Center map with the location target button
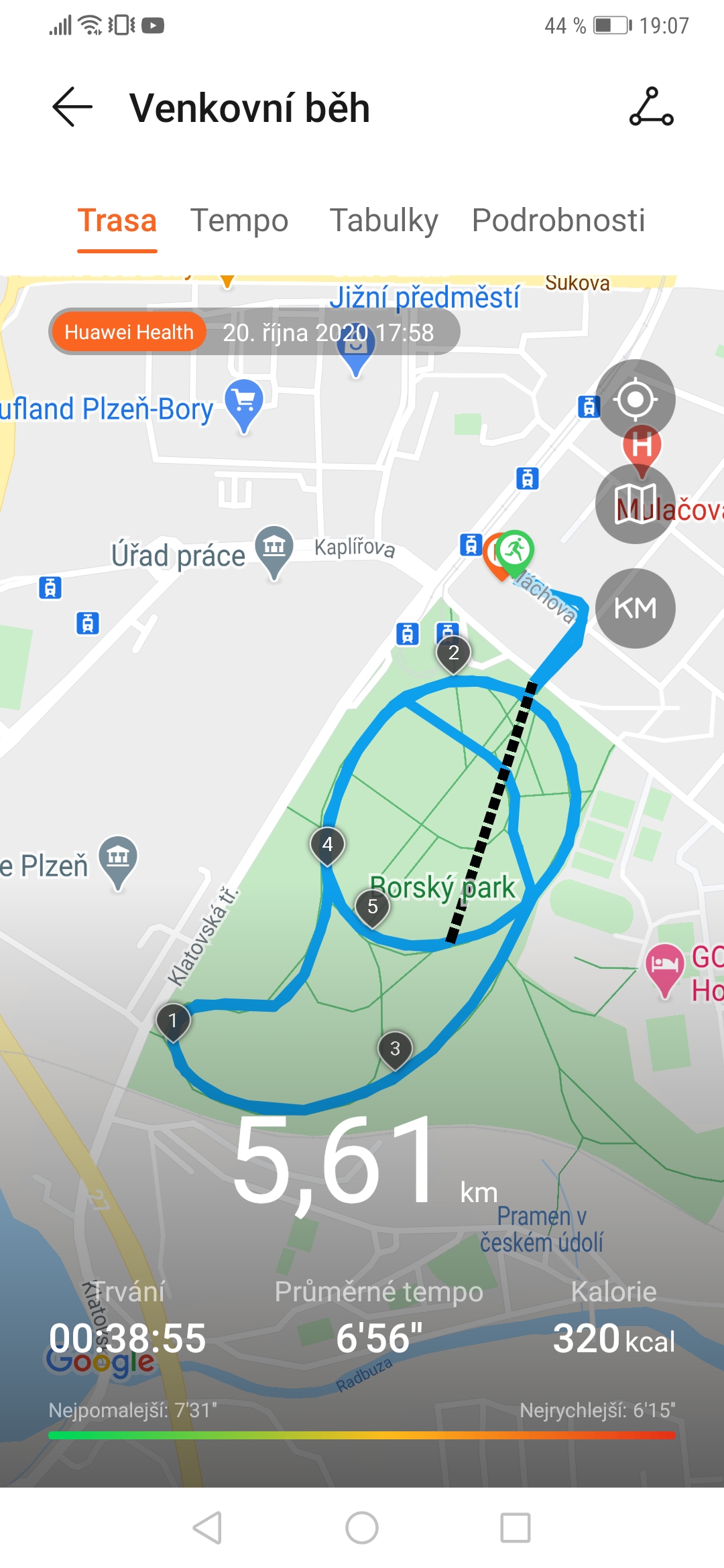Image resolution: width=724 pixels, height=1568 pixels. click(x=636, y=399)
